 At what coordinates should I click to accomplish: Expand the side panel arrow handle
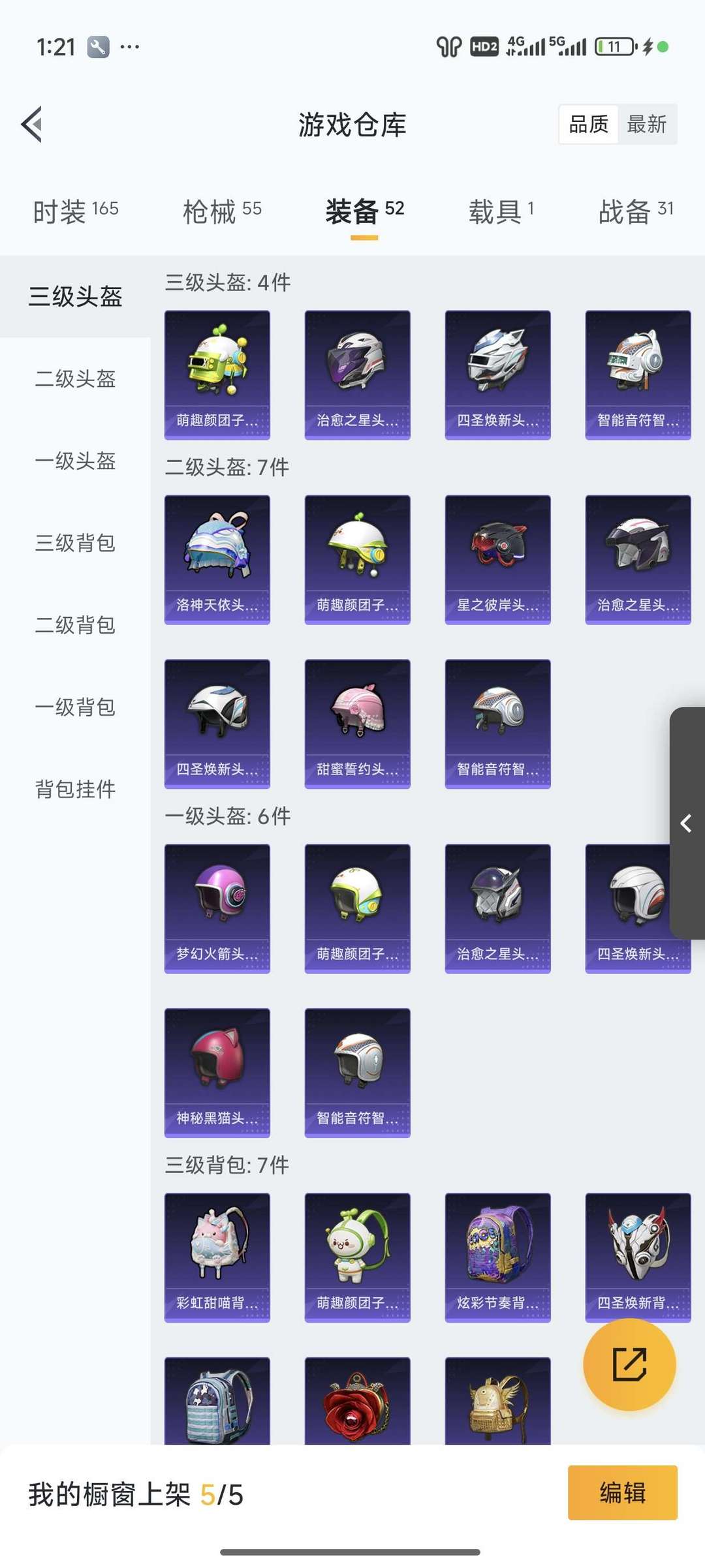(687, 823)
